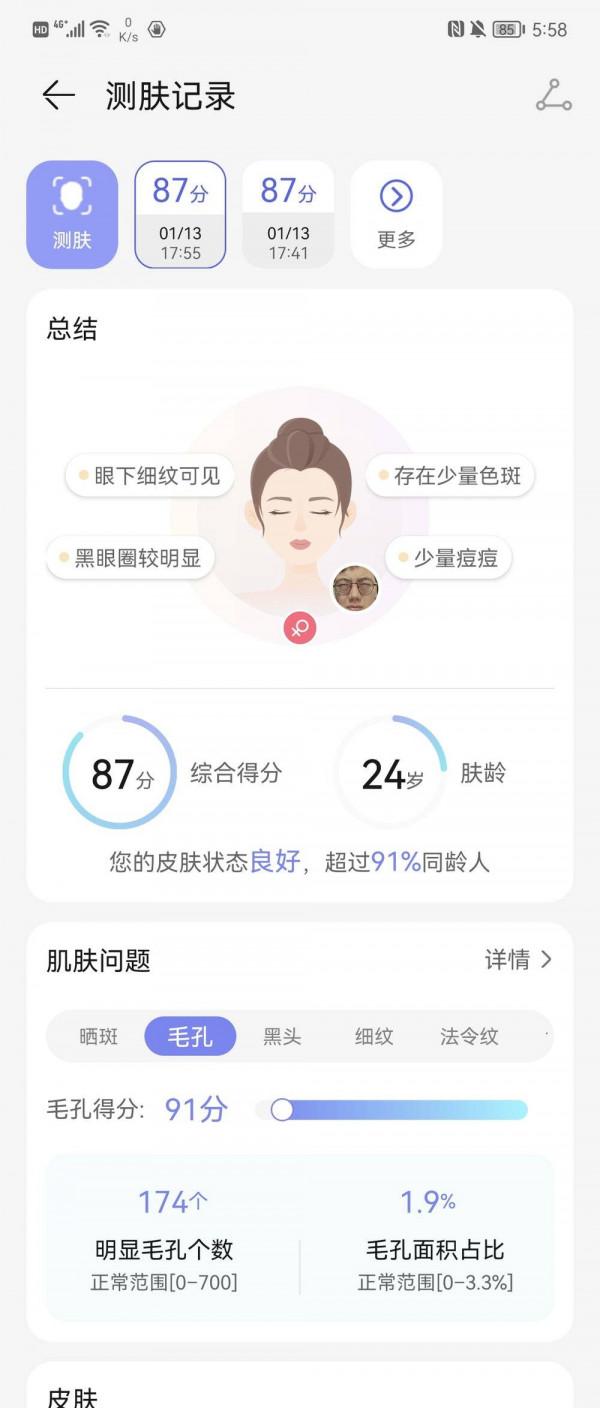This screenshot has height=1408, width=600.
Task: Switch to the 法令纹 tab
Action: pos(469,1037)
